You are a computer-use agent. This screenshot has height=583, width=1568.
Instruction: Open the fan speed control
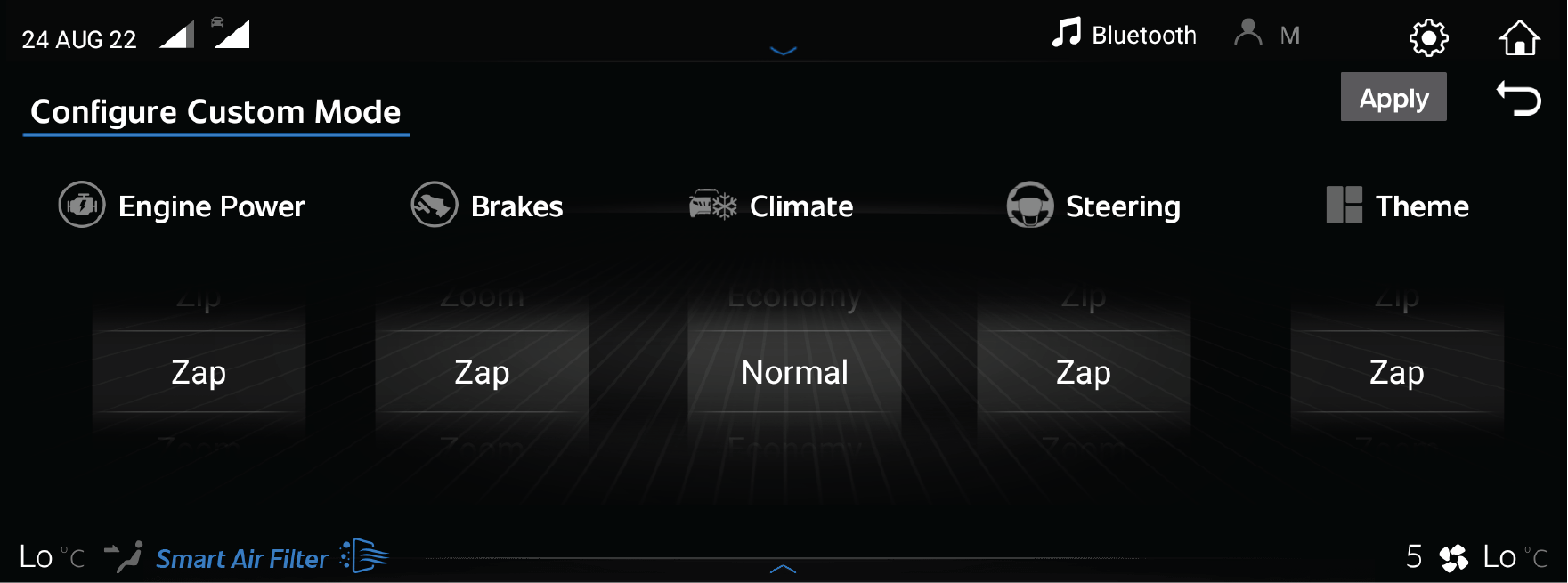pos(1452,558)
